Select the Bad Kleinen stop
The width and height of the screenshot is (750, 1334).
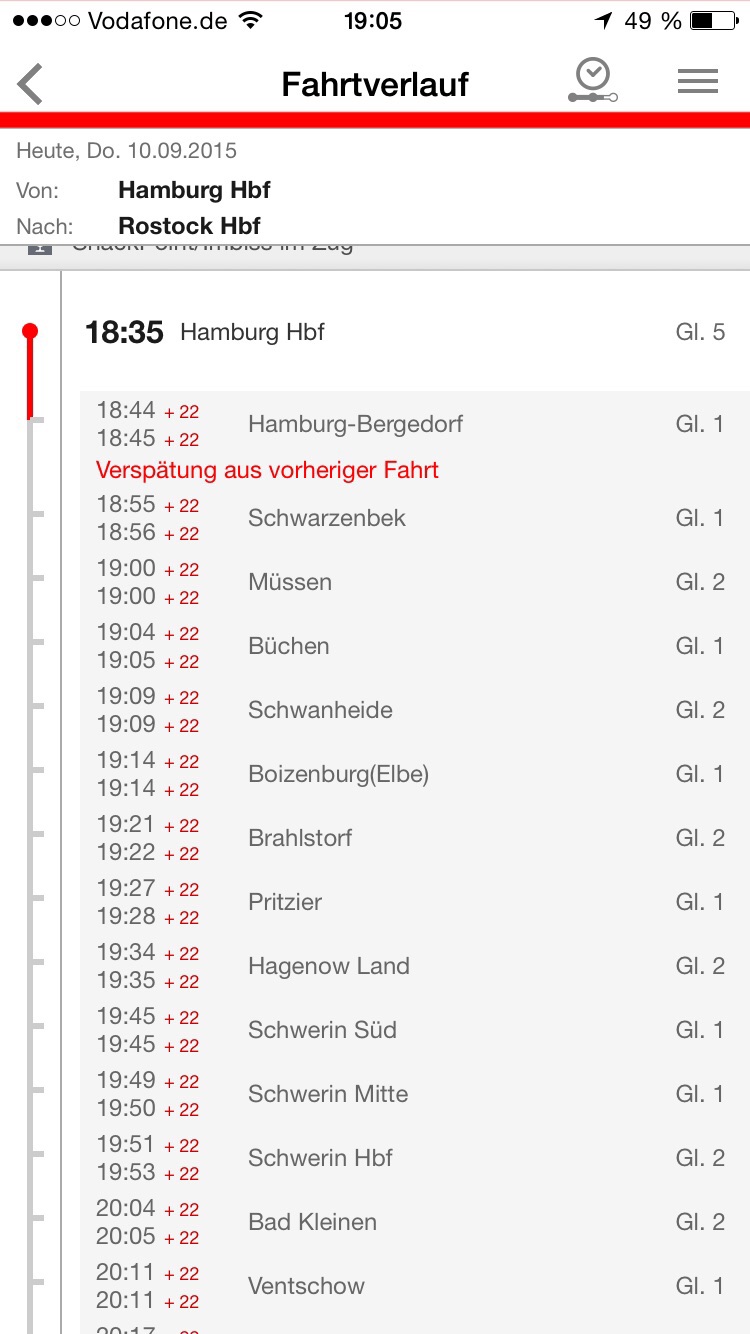click(x=415, y=1222)
